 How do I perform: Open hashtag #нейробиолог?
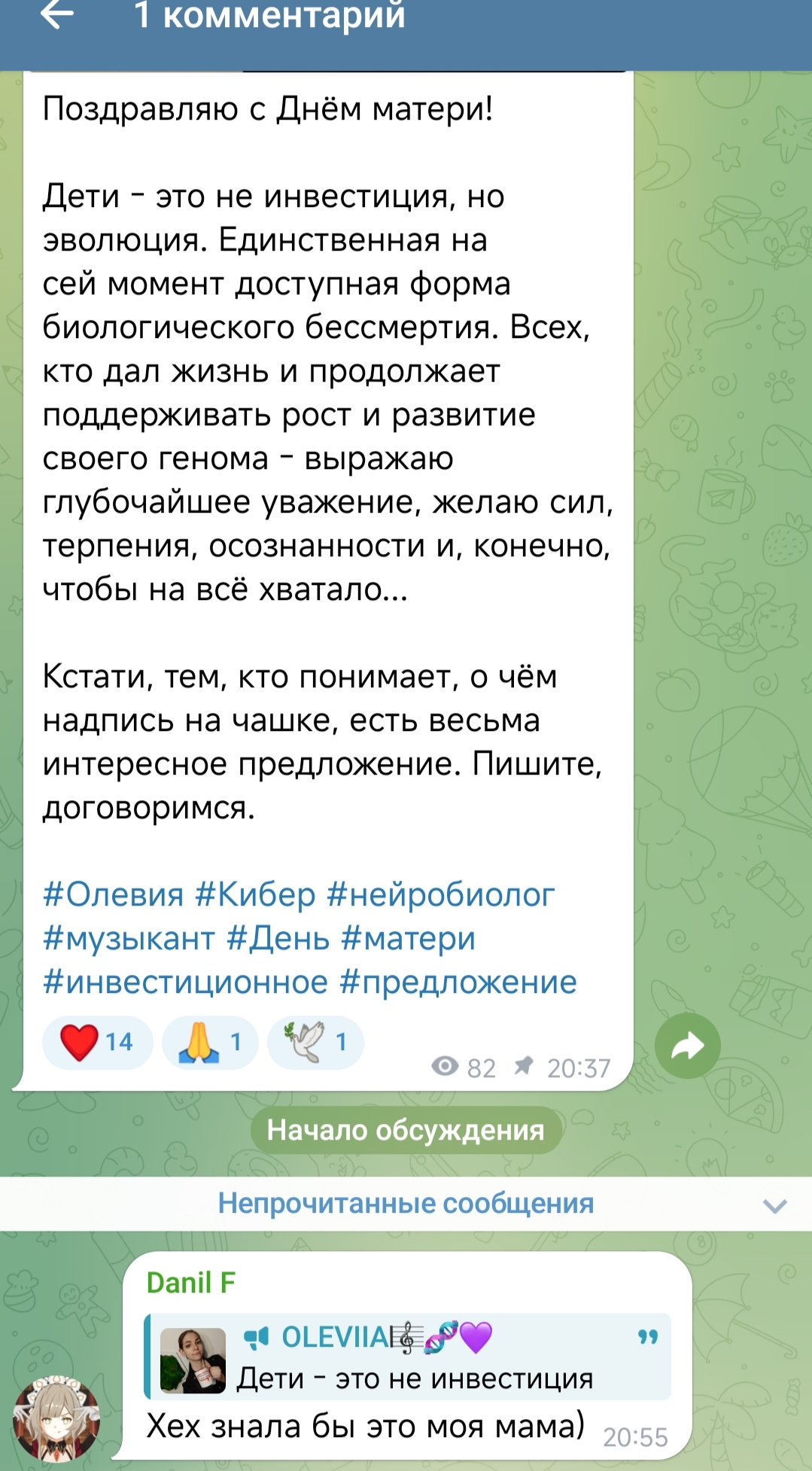[441, 895]
